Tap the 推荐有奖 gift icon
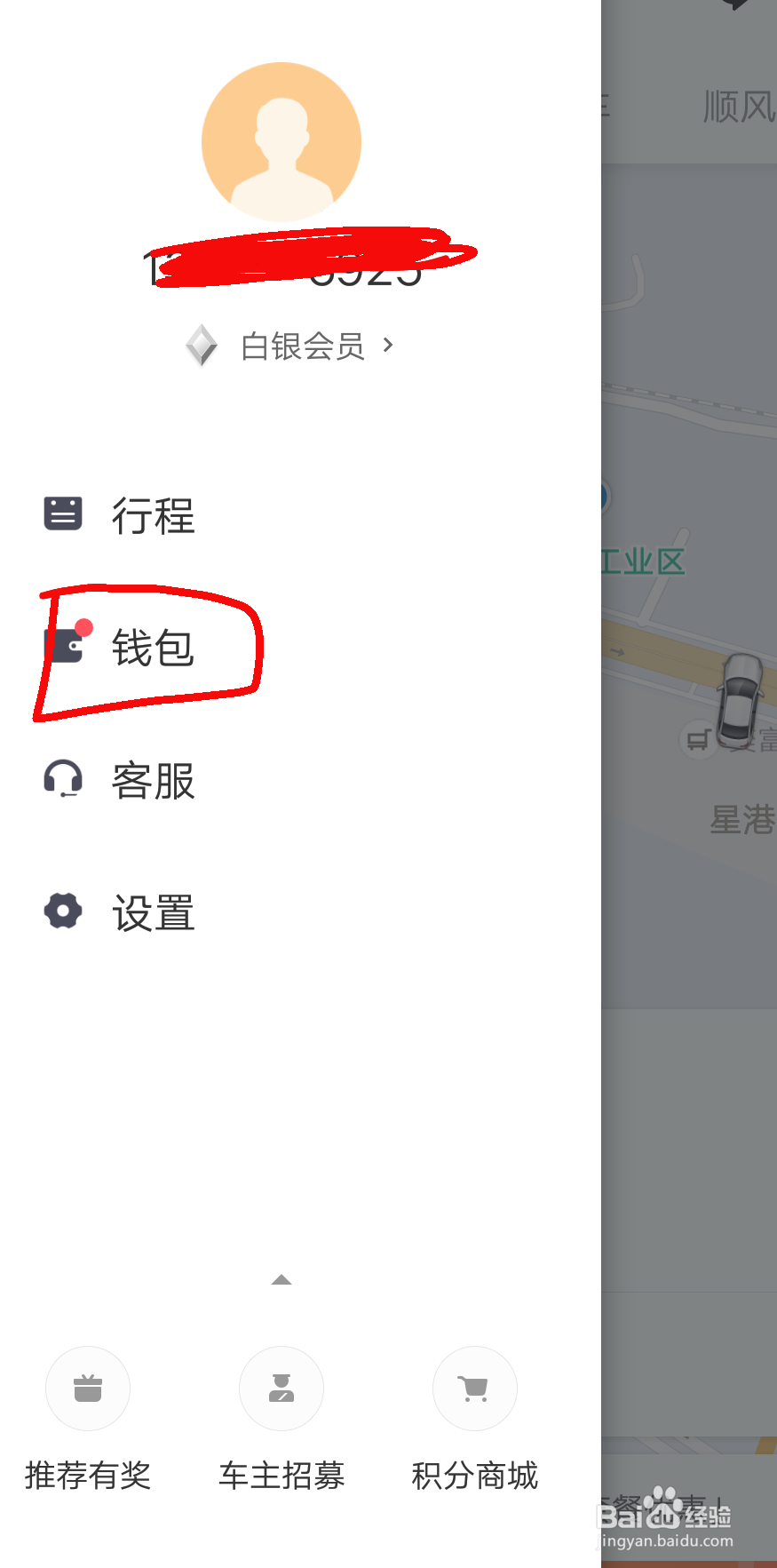The image size is (777, 1568). click(x=87, y=1388)
